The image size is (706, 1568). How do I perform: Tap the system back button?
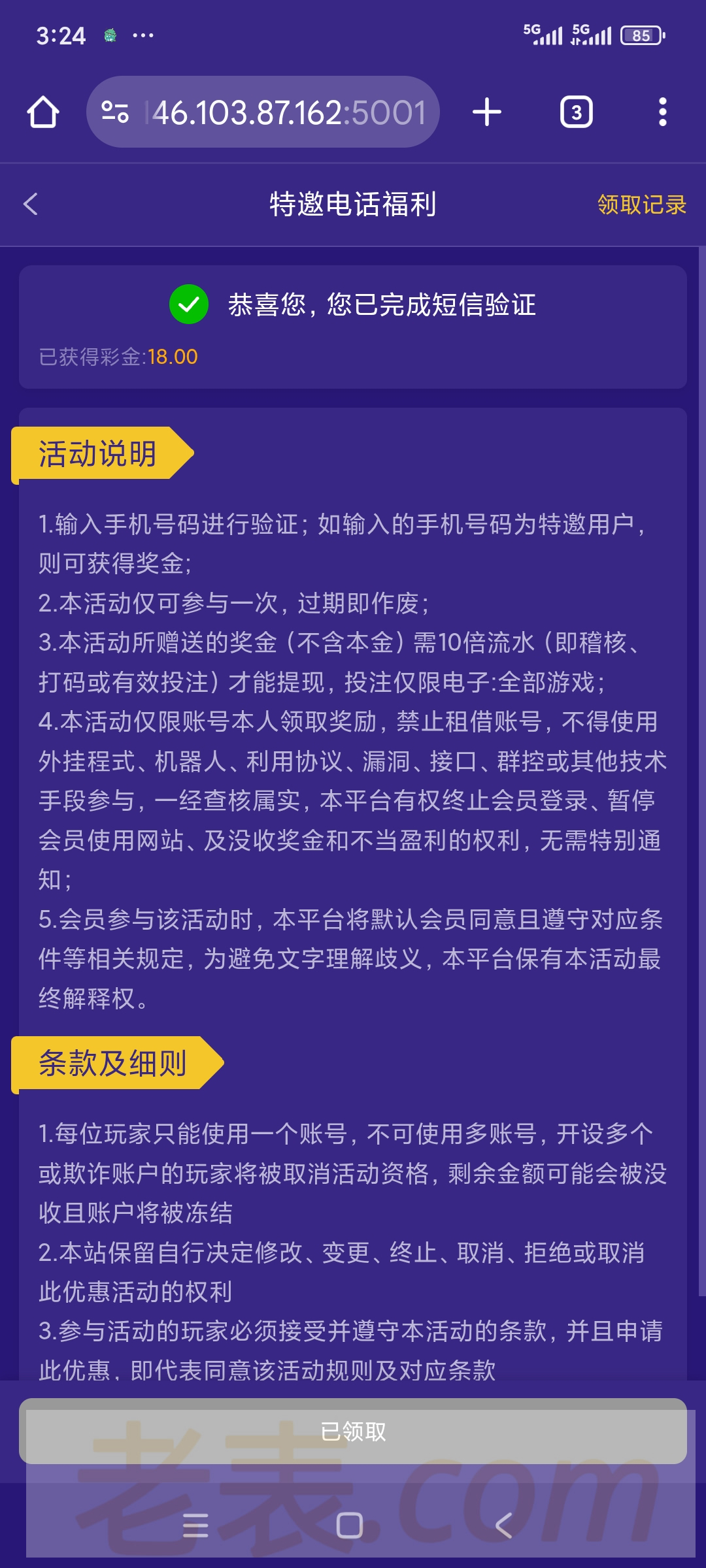pos(503,1526)
